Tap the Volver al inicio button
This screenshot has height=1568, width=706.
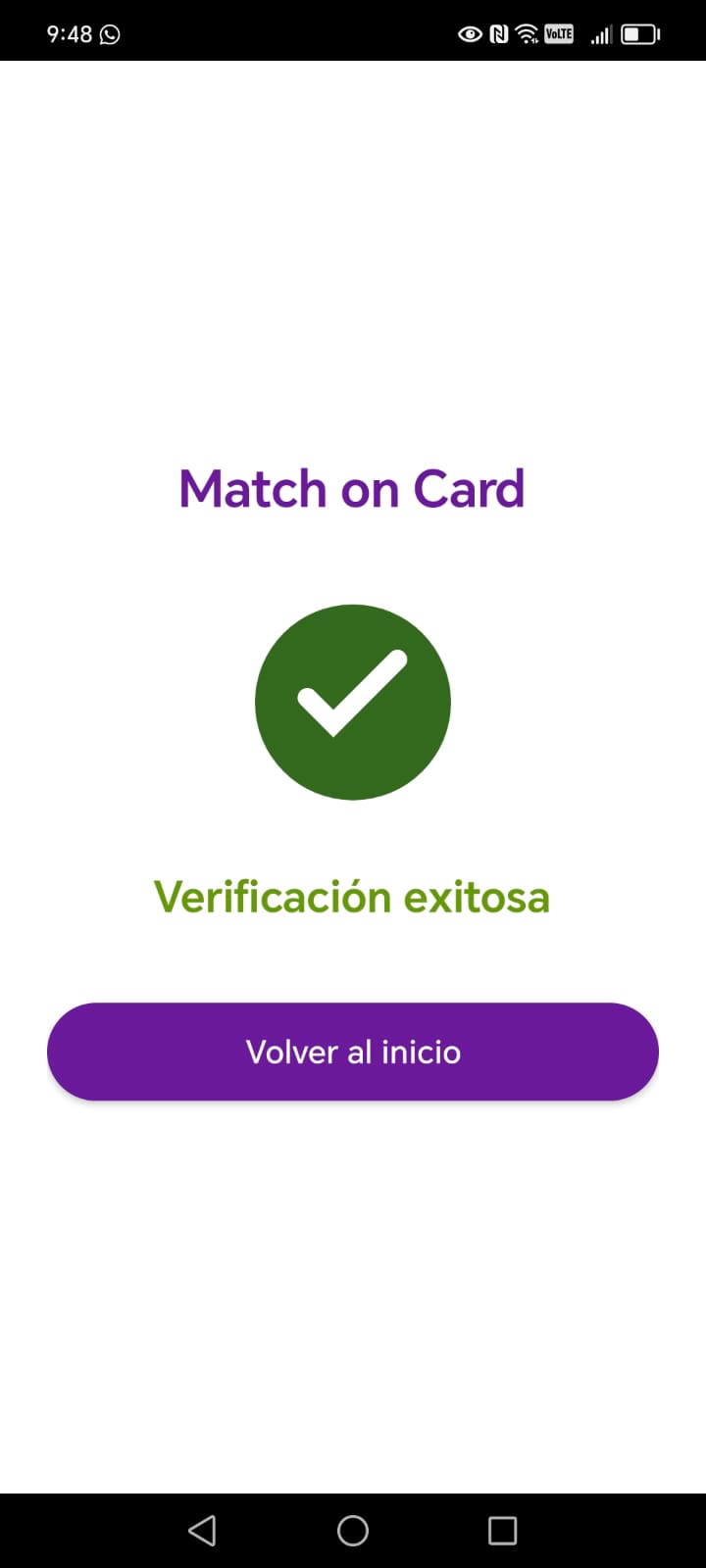pyautogui.click(x=353, y=1052)
